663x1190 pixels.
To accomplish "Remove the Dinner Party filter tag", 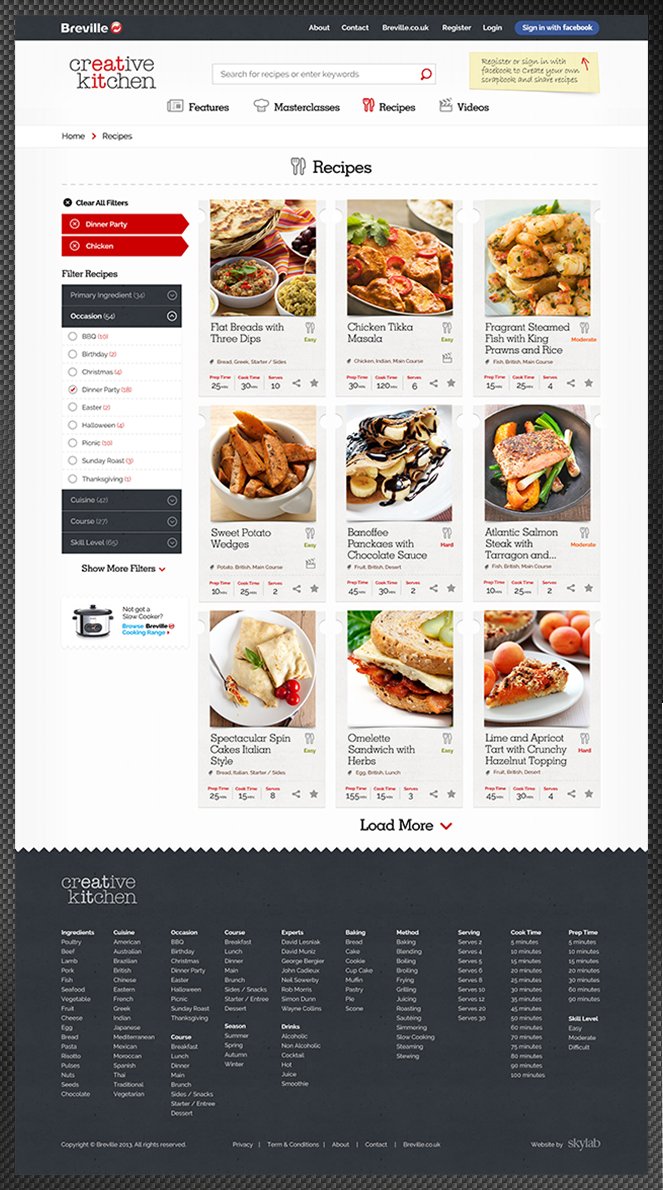I will coord(74,224).
